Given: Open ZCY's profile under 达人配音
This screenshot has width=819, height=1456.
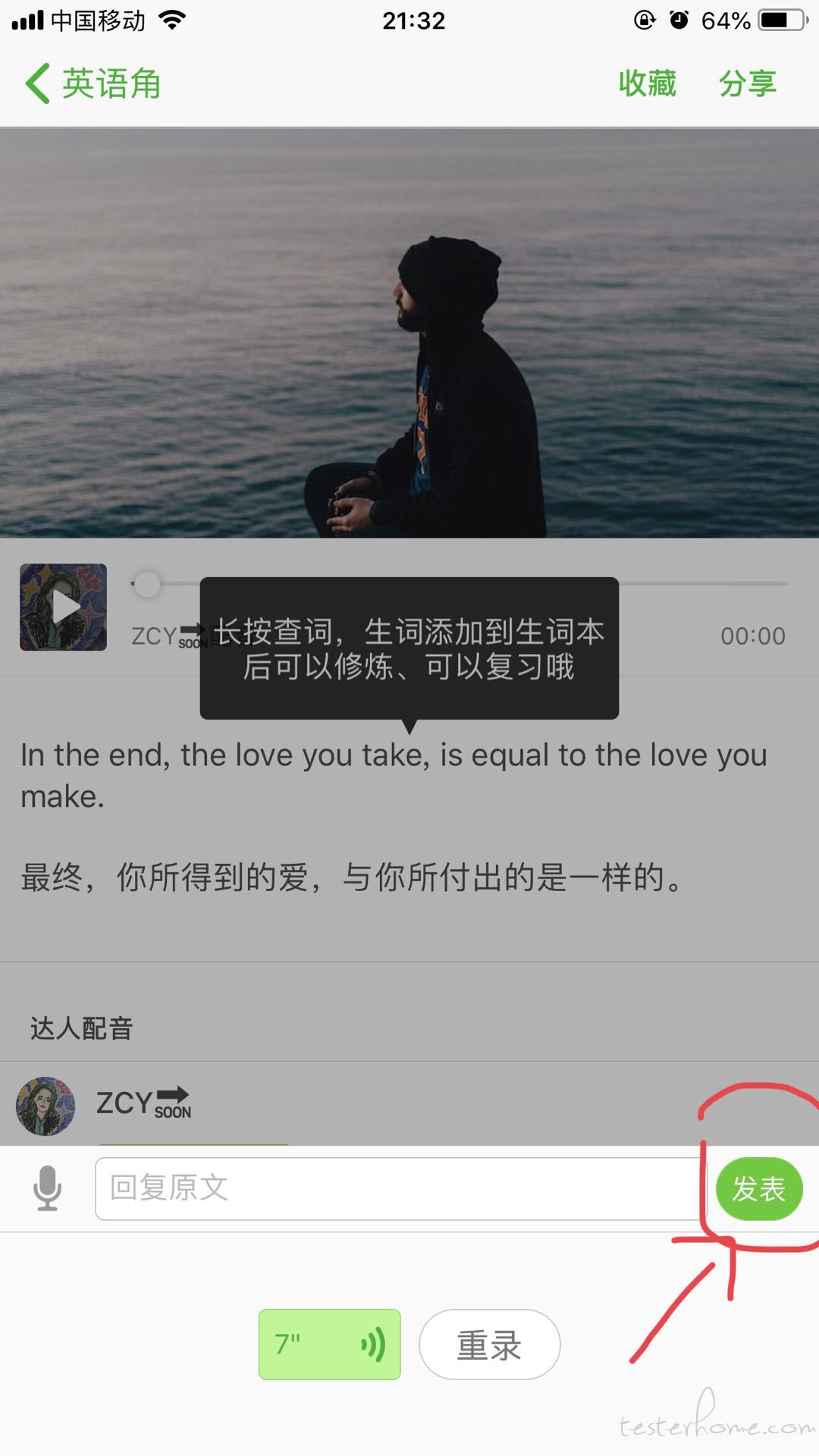Looking at the screenshot, I should 47,1106.
